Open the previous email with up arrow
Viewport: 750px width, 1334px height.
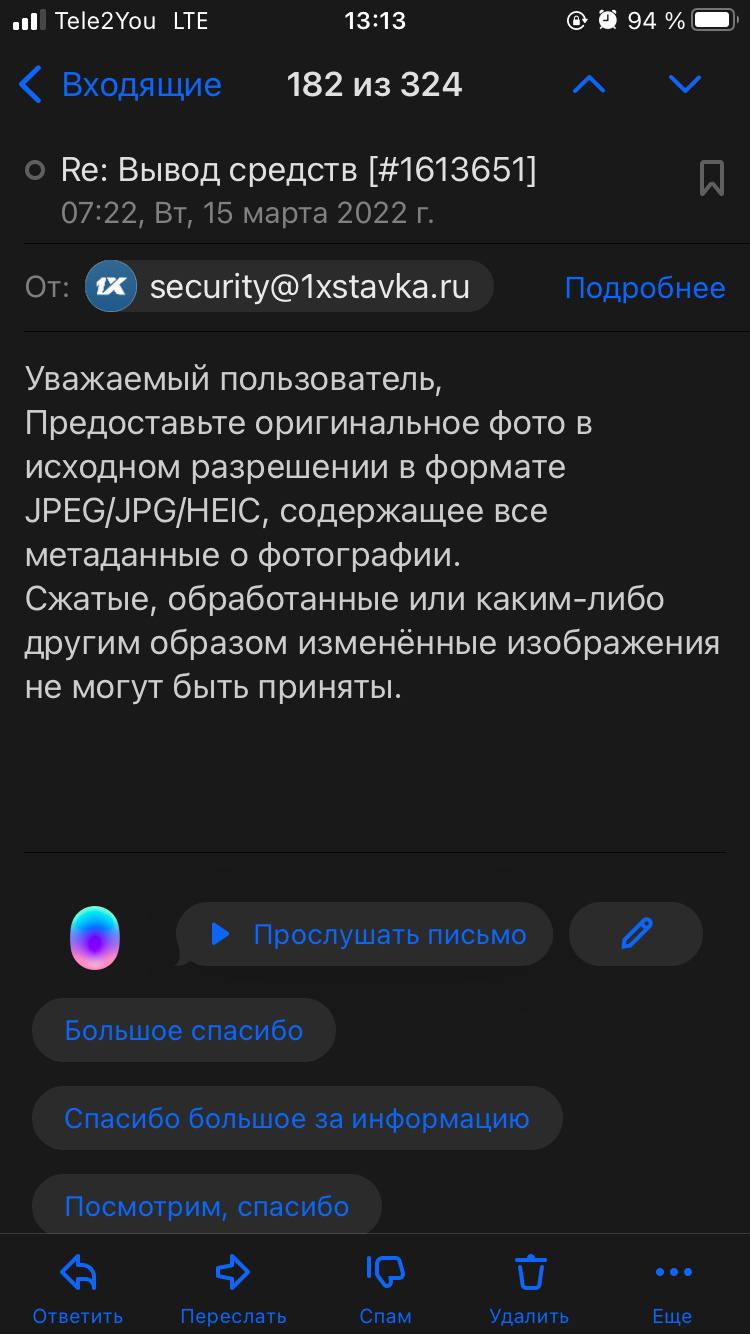[589, 85]
